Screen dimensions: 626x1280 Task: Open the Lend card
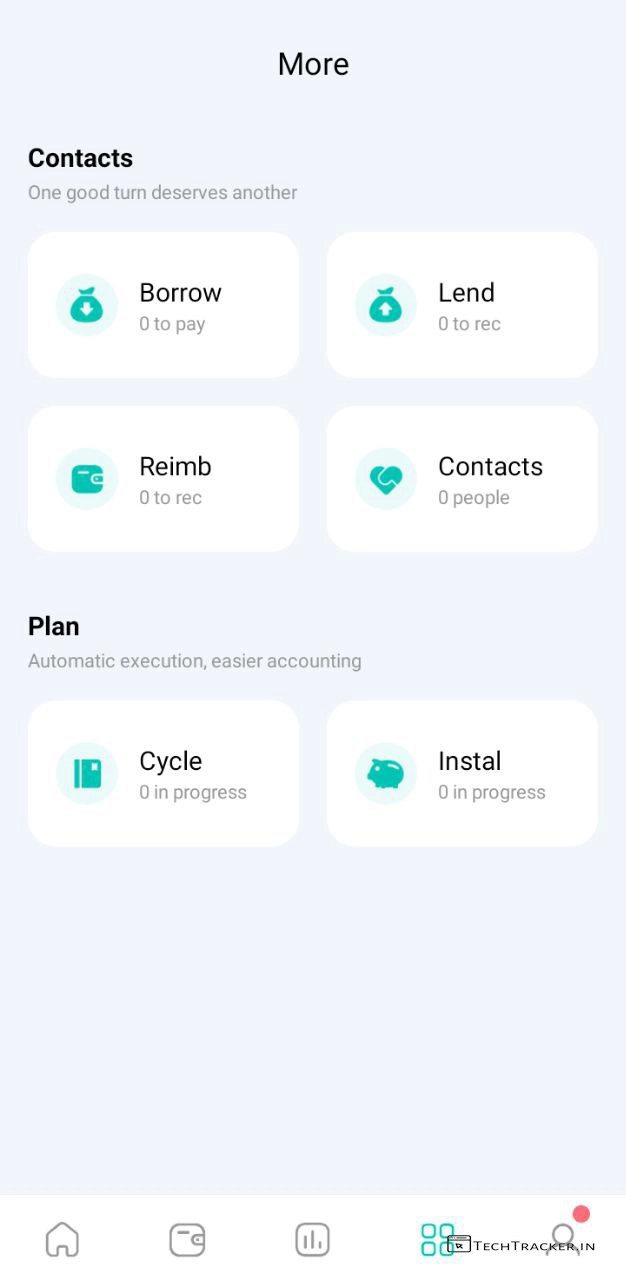click(462, 305)
